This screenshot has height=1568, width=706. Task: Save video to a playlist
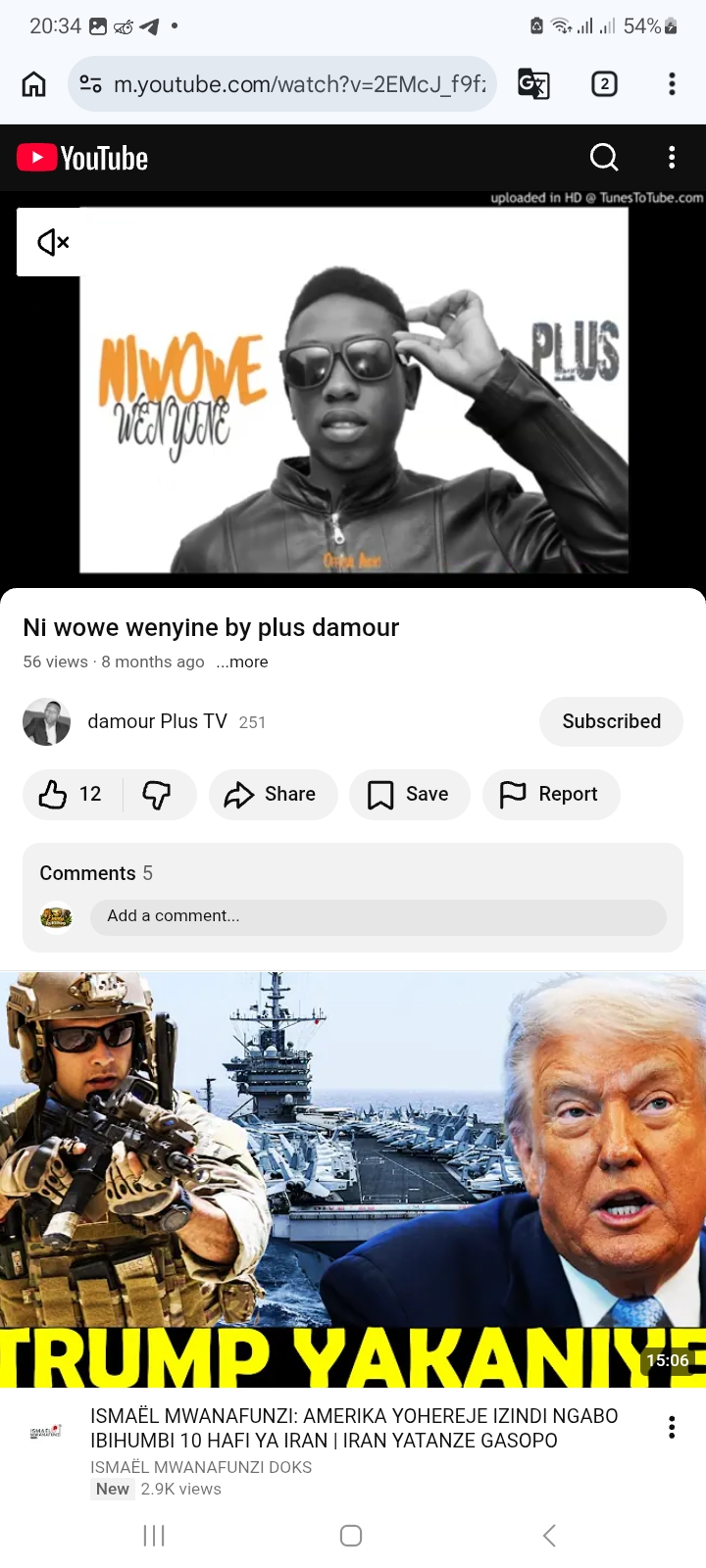409,795
